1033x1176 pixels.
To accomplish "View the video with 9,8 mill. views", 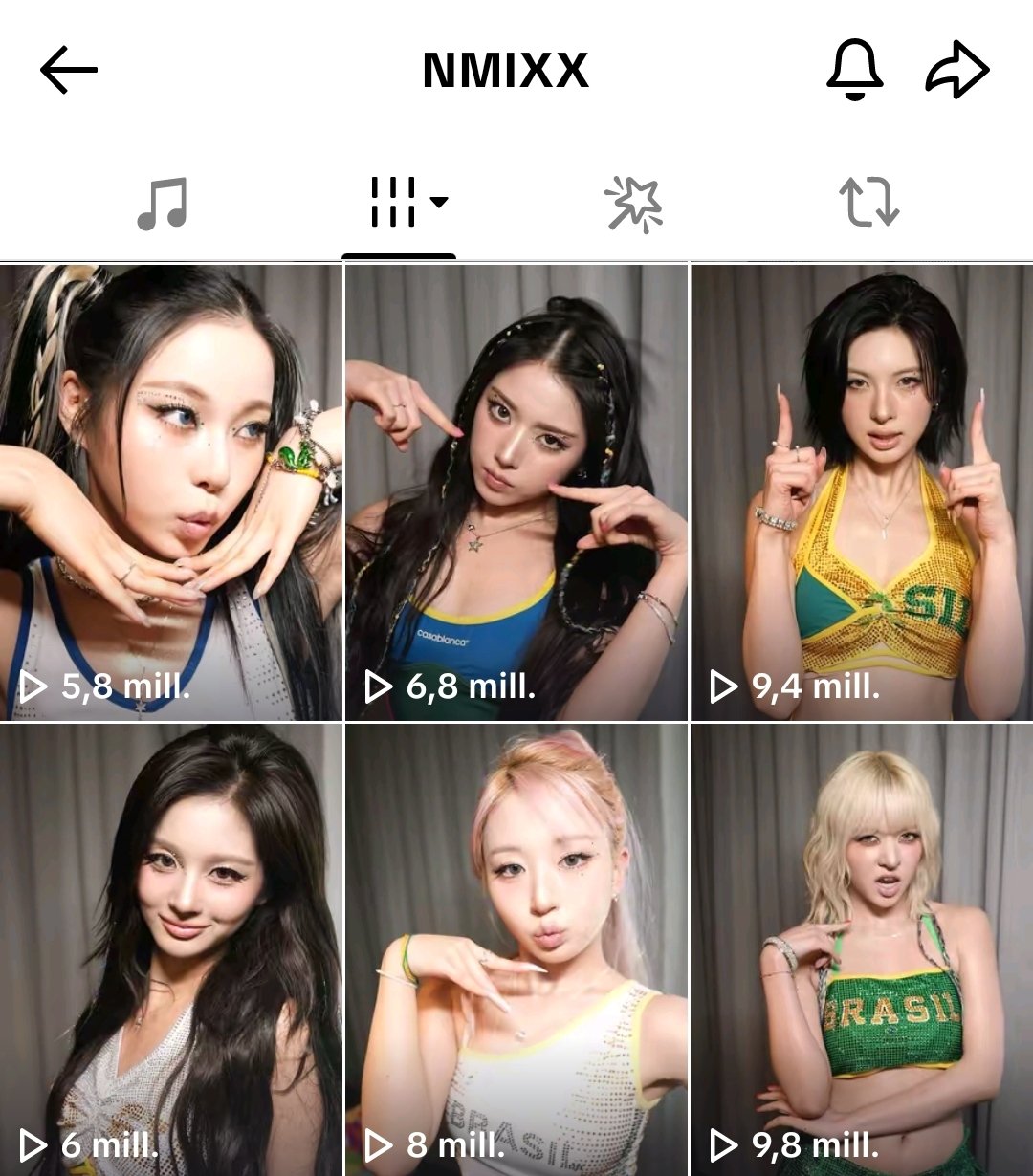I will (862, 949).
